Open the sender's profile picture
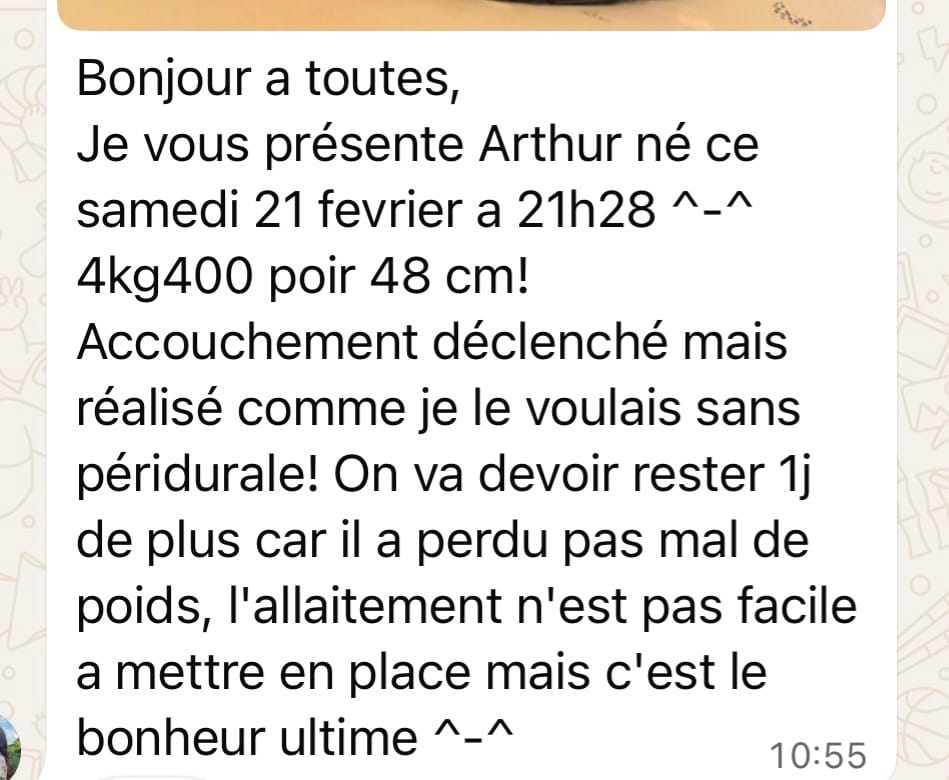 coord(10,748)
